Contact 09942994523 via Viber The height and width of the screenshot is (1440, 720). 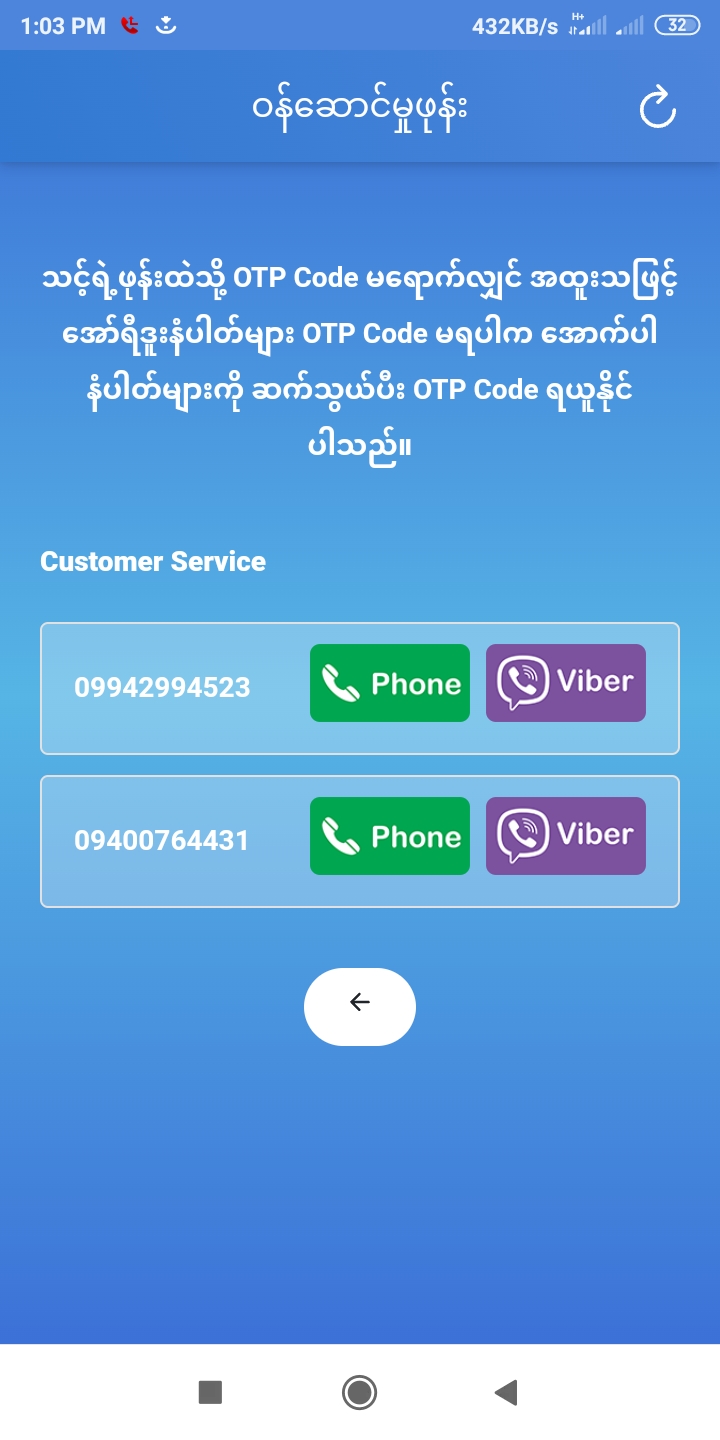click(566, 683)
